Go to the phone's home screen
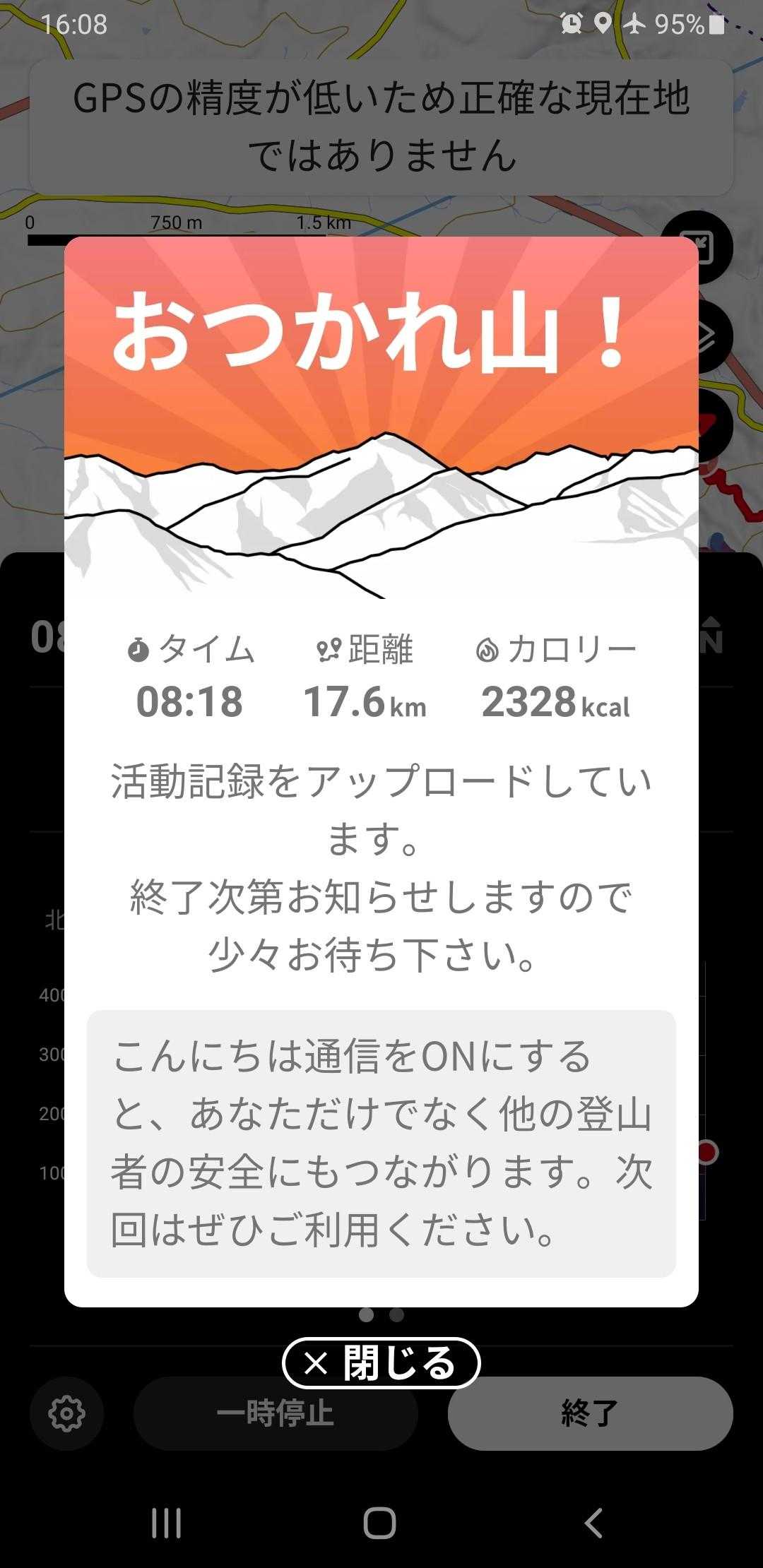 [x=380, y=1522]
